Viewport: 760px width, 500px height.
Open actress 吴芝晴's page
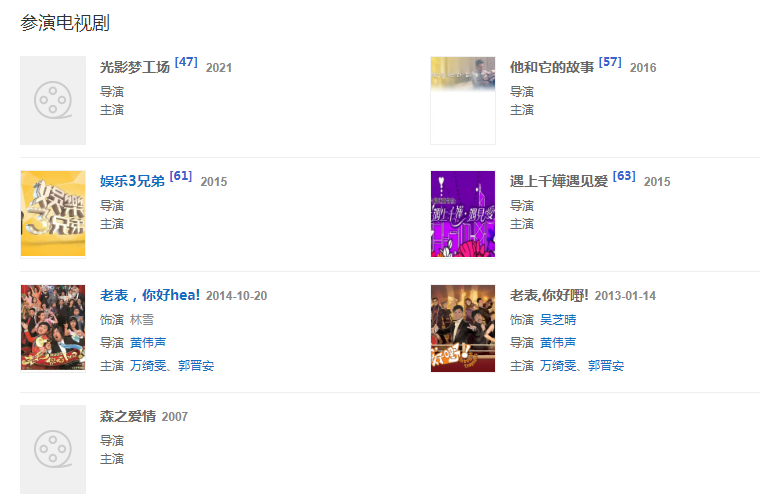coord(558,319)
